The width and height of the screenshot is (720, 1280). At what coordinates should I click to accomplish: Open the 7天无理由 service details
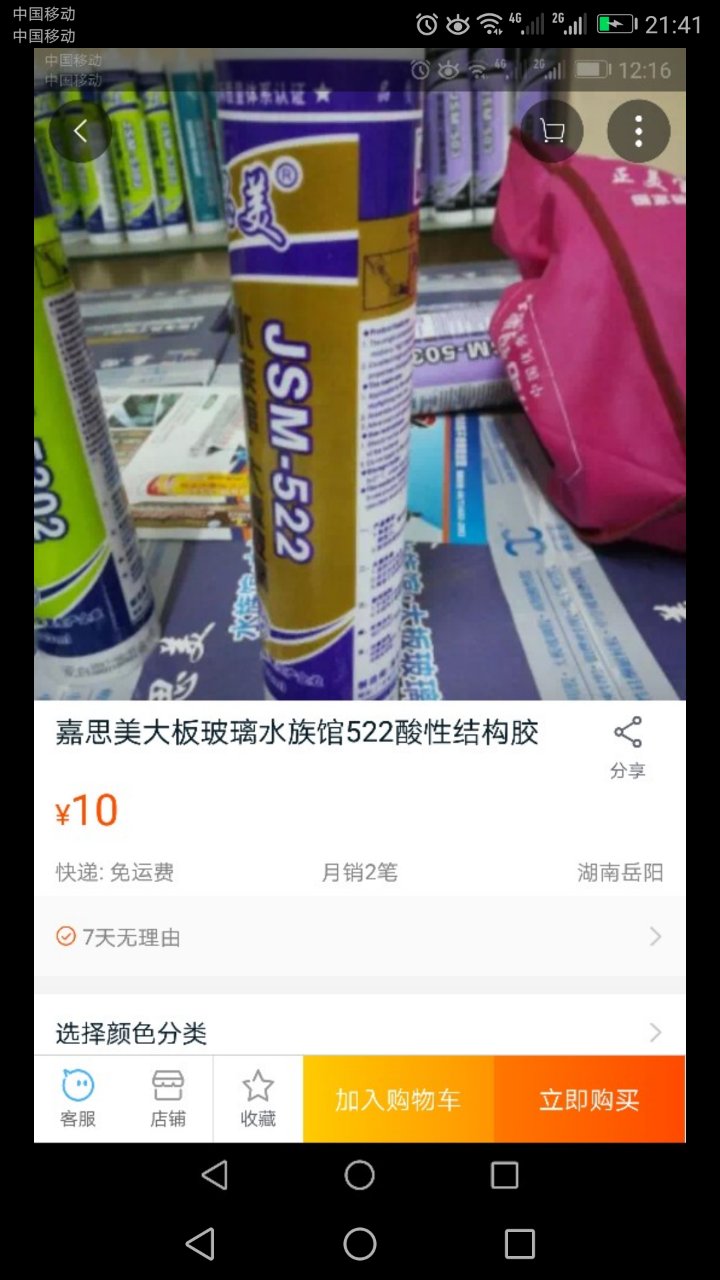360,937
